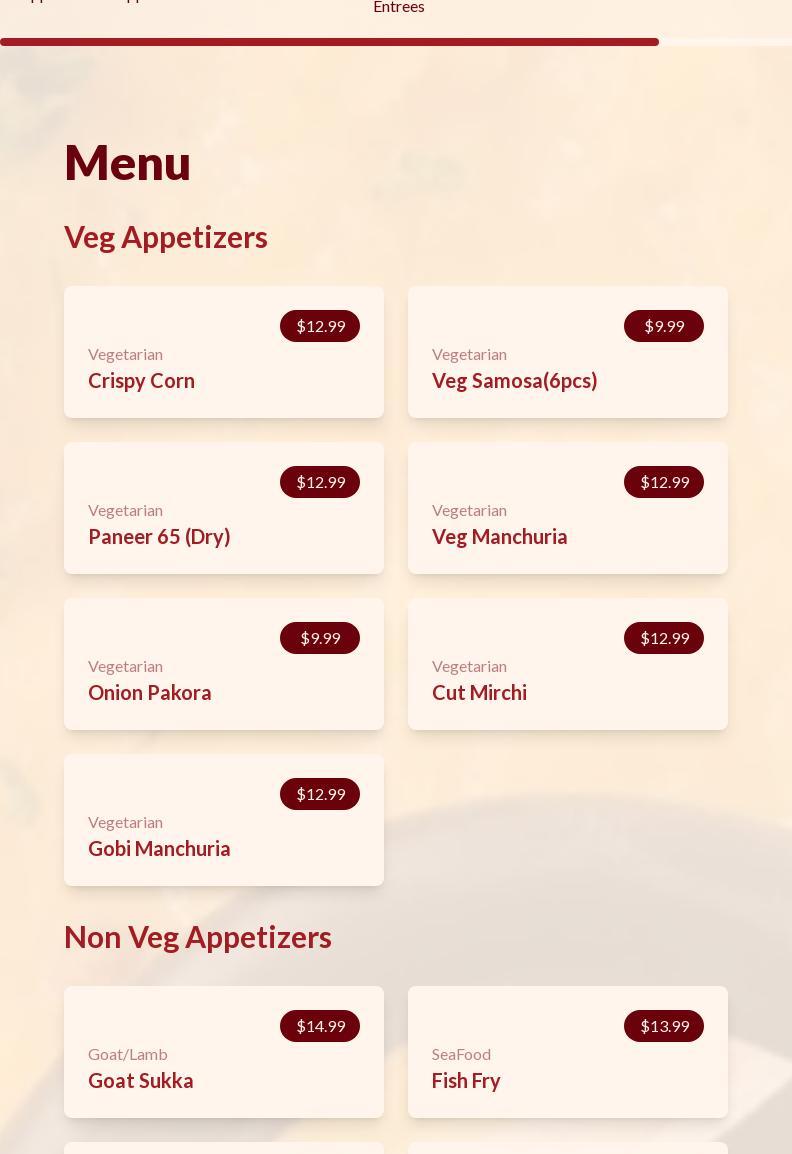Image resolution: width=792 pixels, height=1154 pixels.
Task: Open the Crispy Corn item card
Action: coord(223,352)
